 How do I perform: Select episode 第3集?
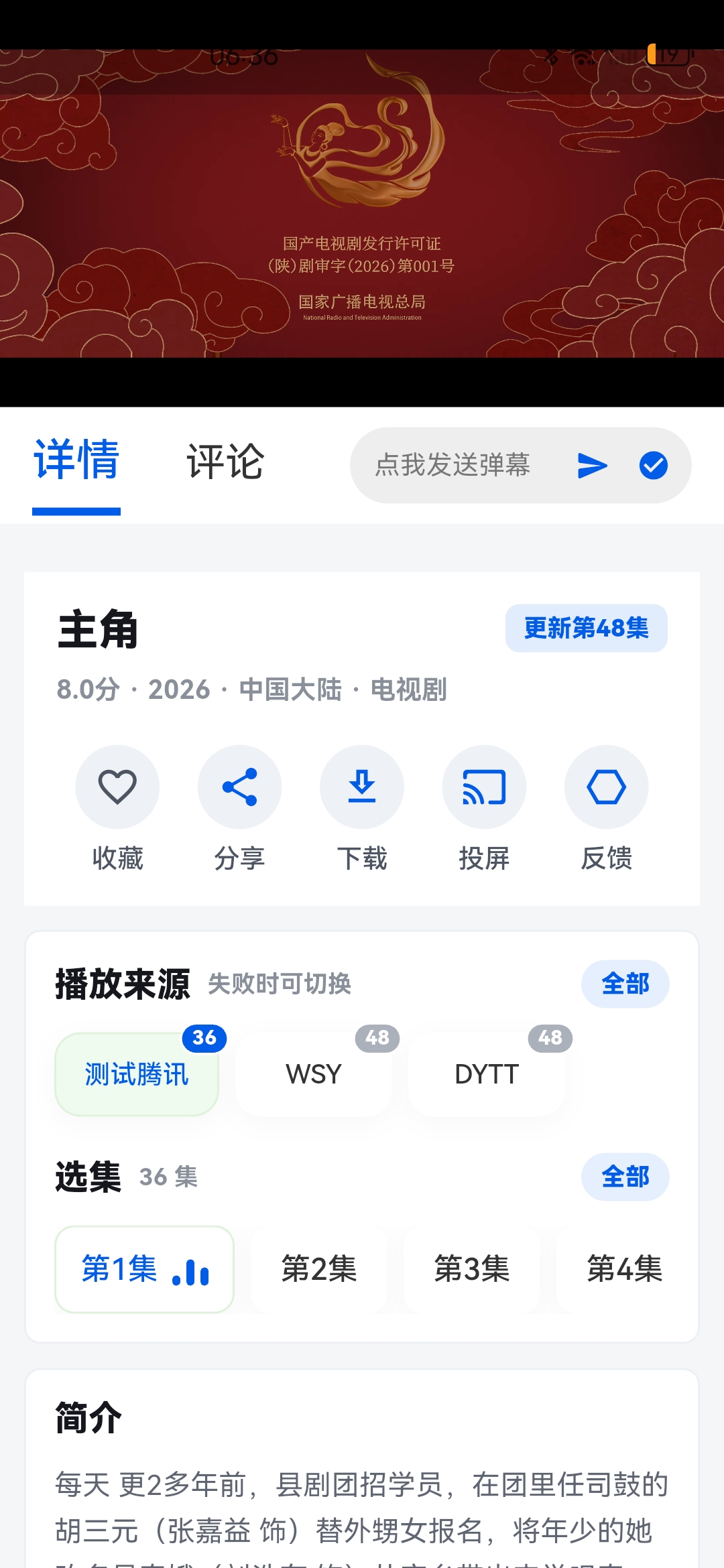tap(472, 1269)
